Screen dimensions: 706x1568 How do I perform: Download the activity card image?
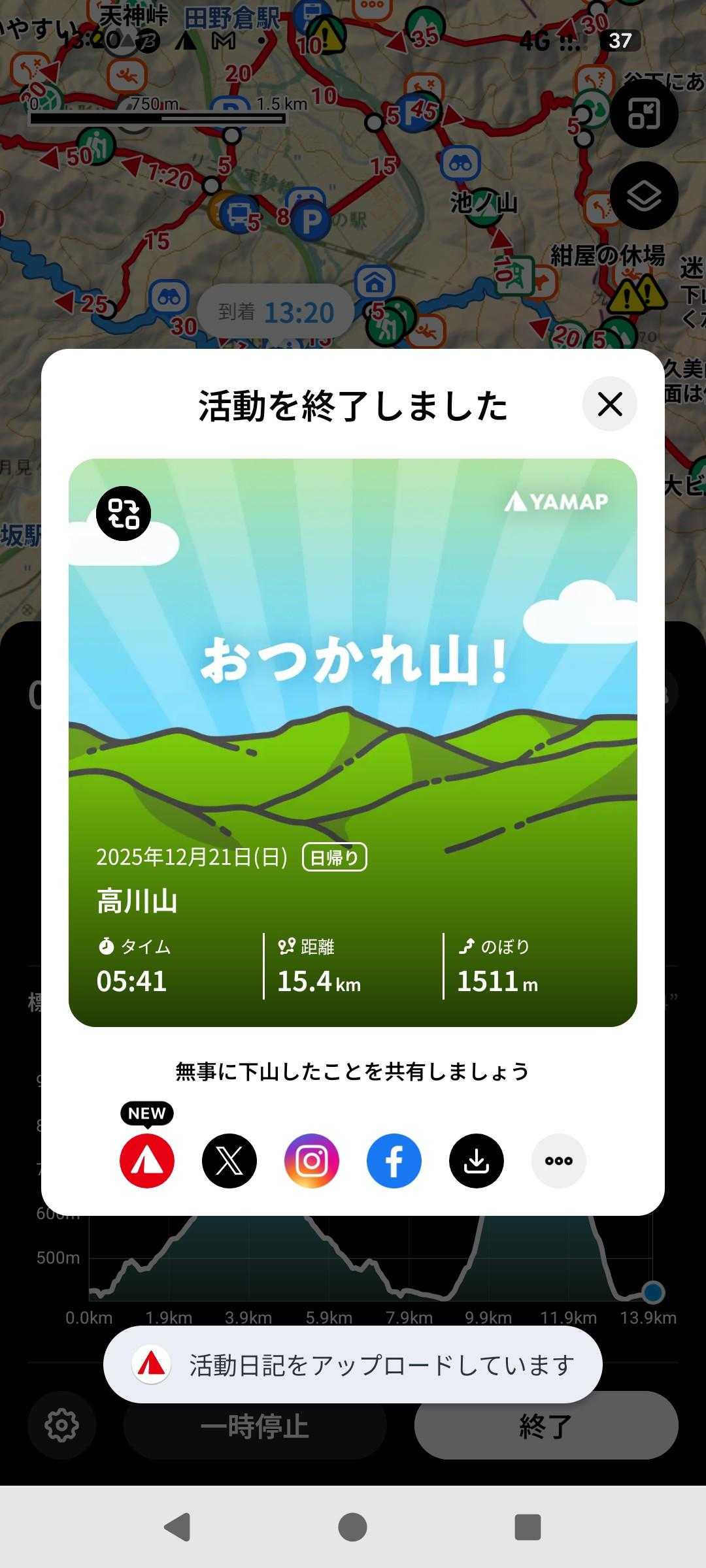pos(477,1161)
